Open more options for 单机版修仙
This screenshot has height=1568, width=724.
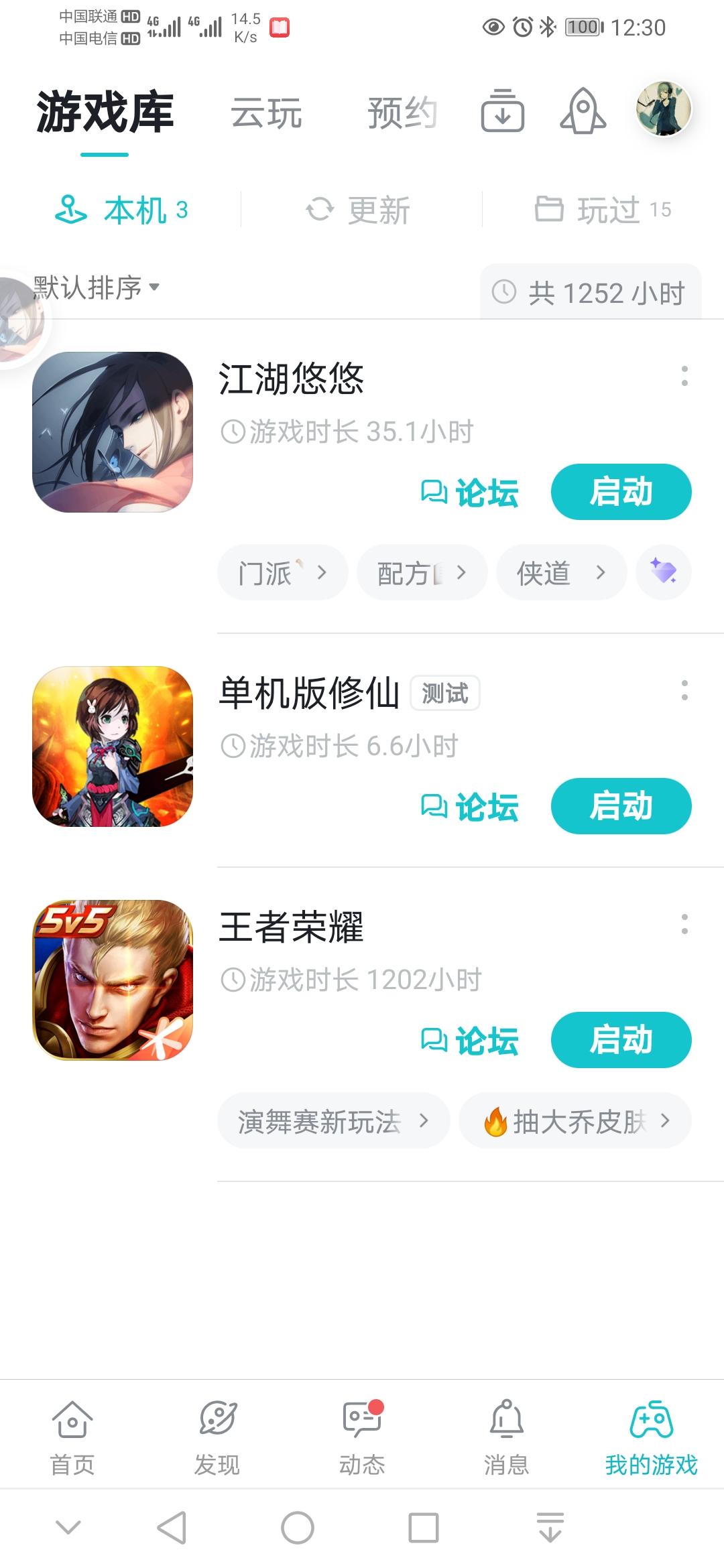tap(684, 690)
